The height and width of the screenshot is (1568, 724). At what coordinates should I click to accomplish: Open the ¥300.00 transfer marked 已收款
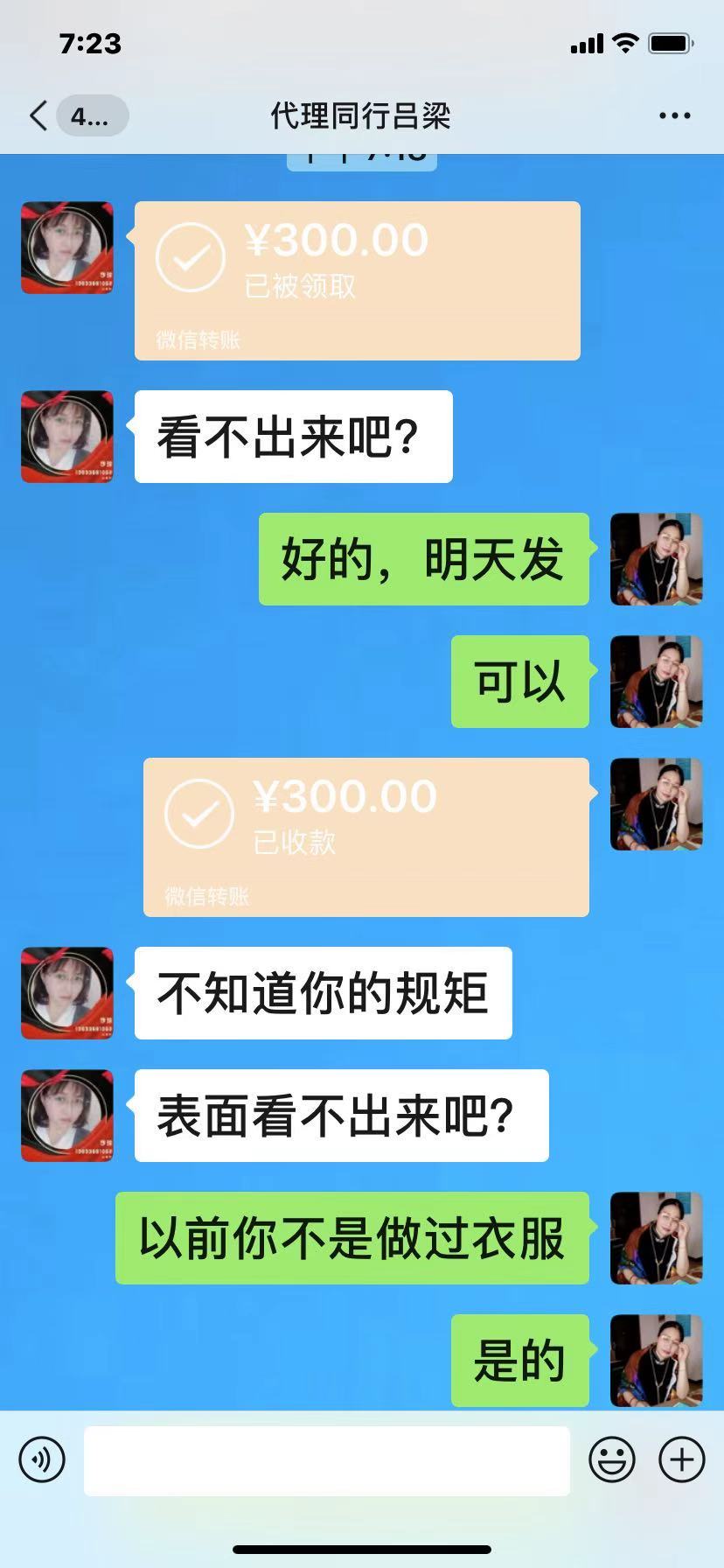click(x=365, y=836)
